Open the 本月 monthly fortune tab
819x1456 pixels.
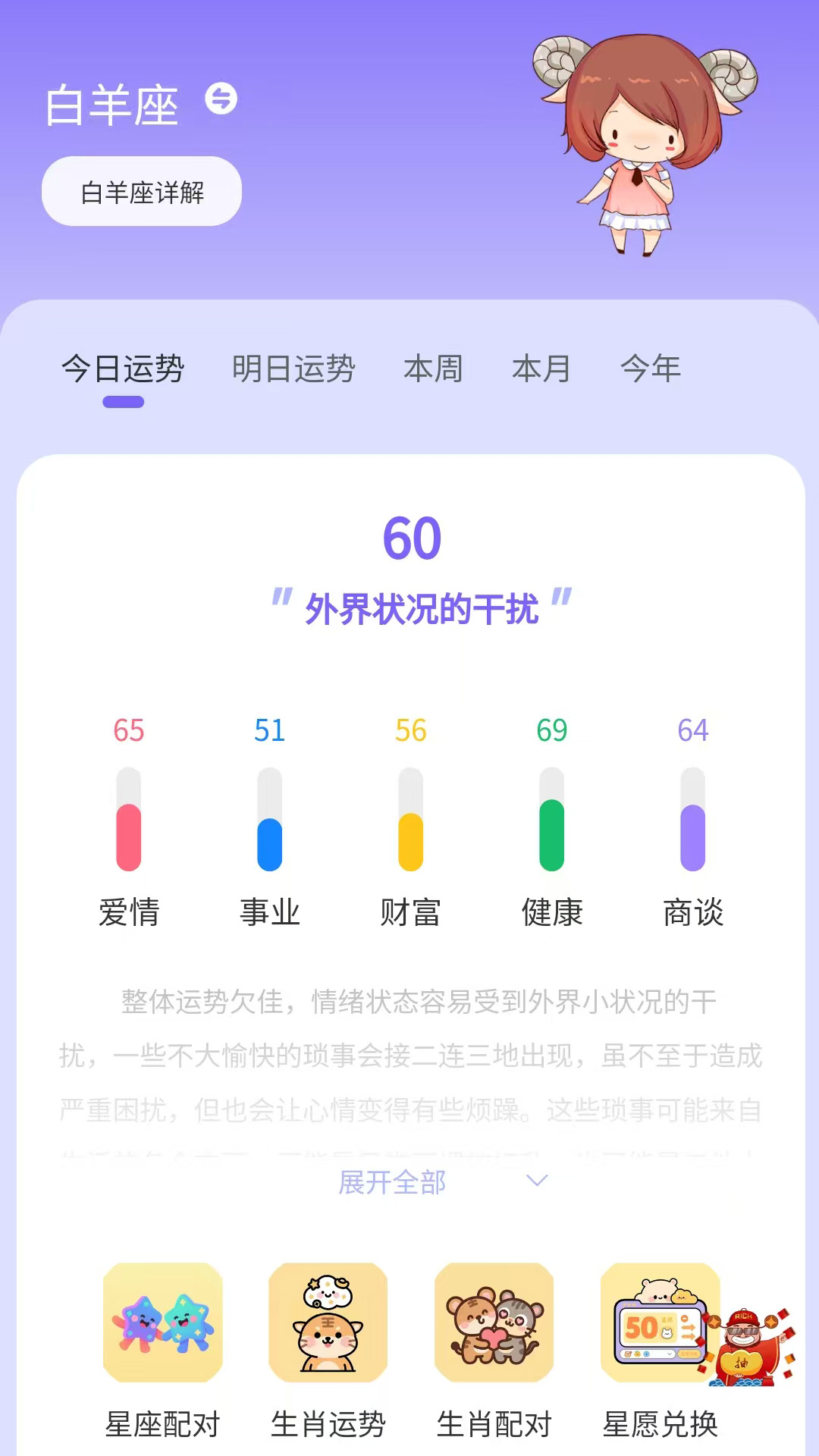click(x=541, y=369)
